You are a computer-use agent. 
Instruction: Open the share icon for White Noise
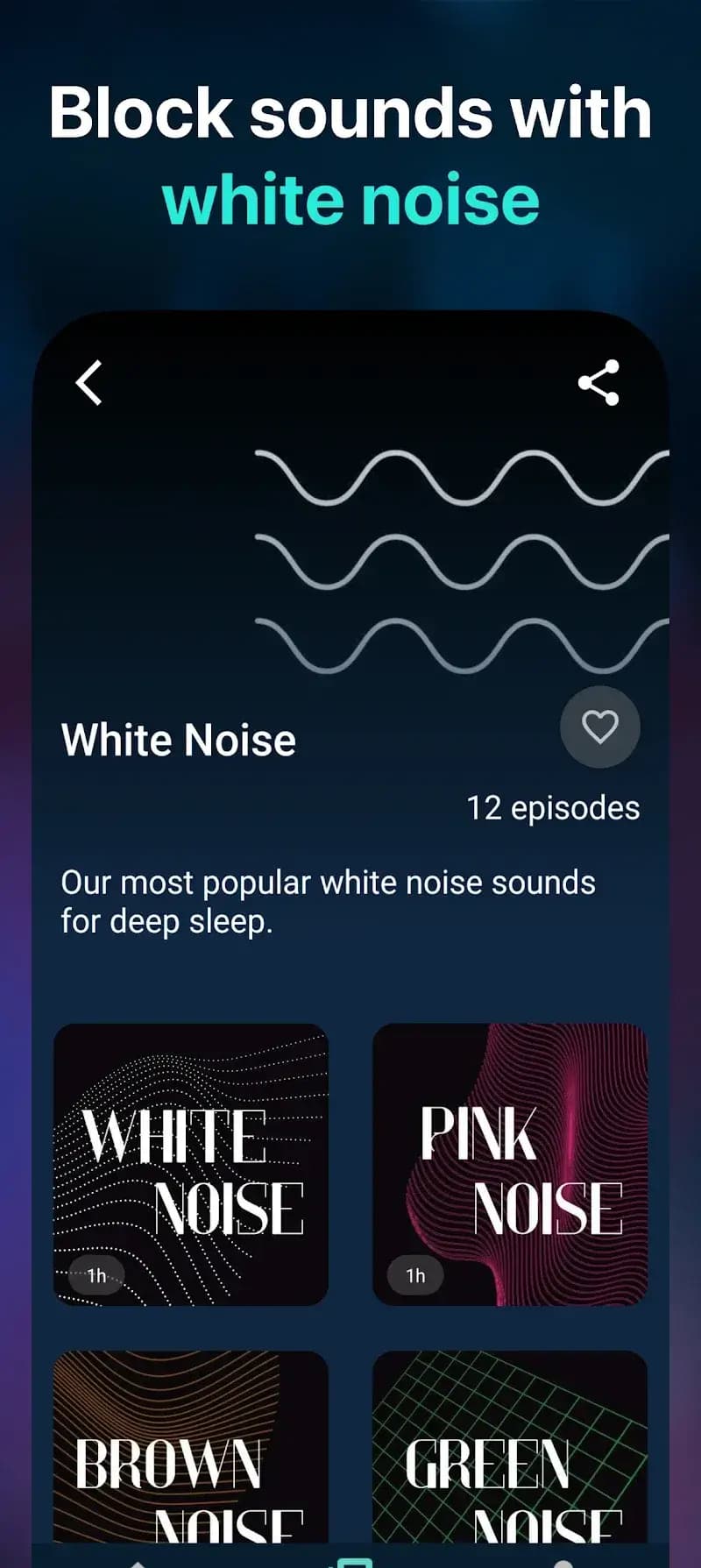pyautogui.click(x=598, y=383)
